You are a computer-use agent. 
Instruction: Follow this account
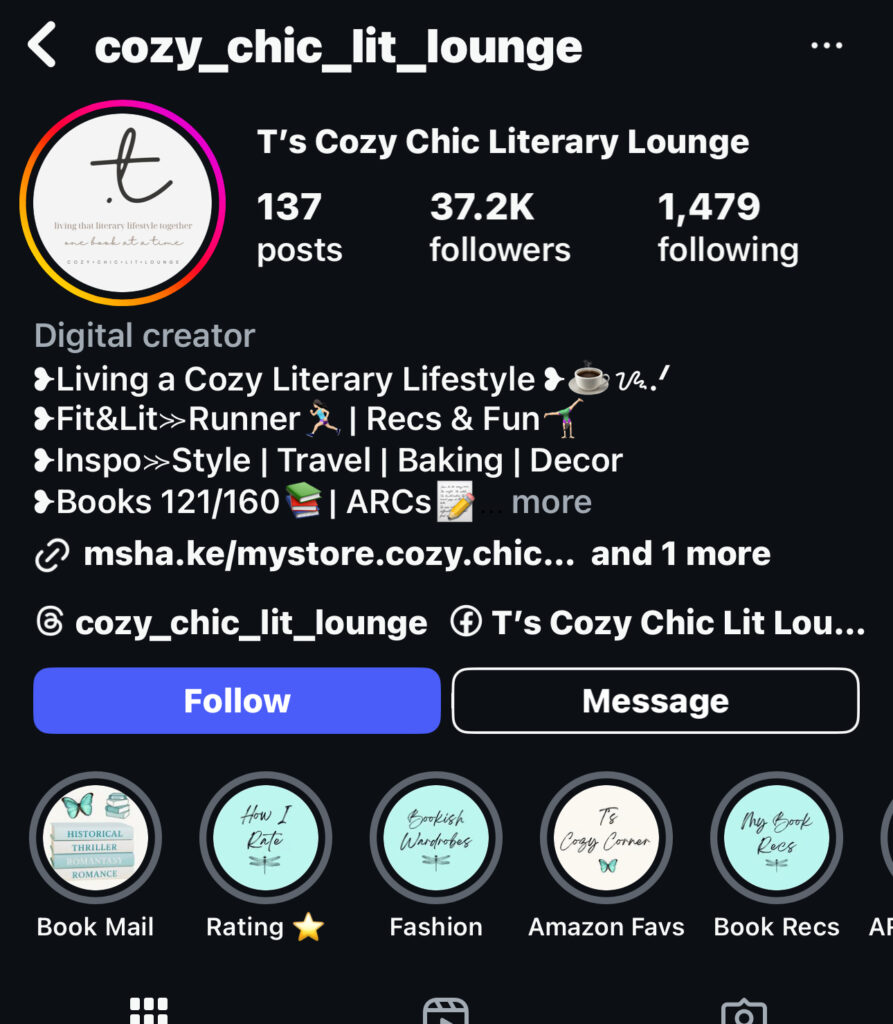coord(237,700)
